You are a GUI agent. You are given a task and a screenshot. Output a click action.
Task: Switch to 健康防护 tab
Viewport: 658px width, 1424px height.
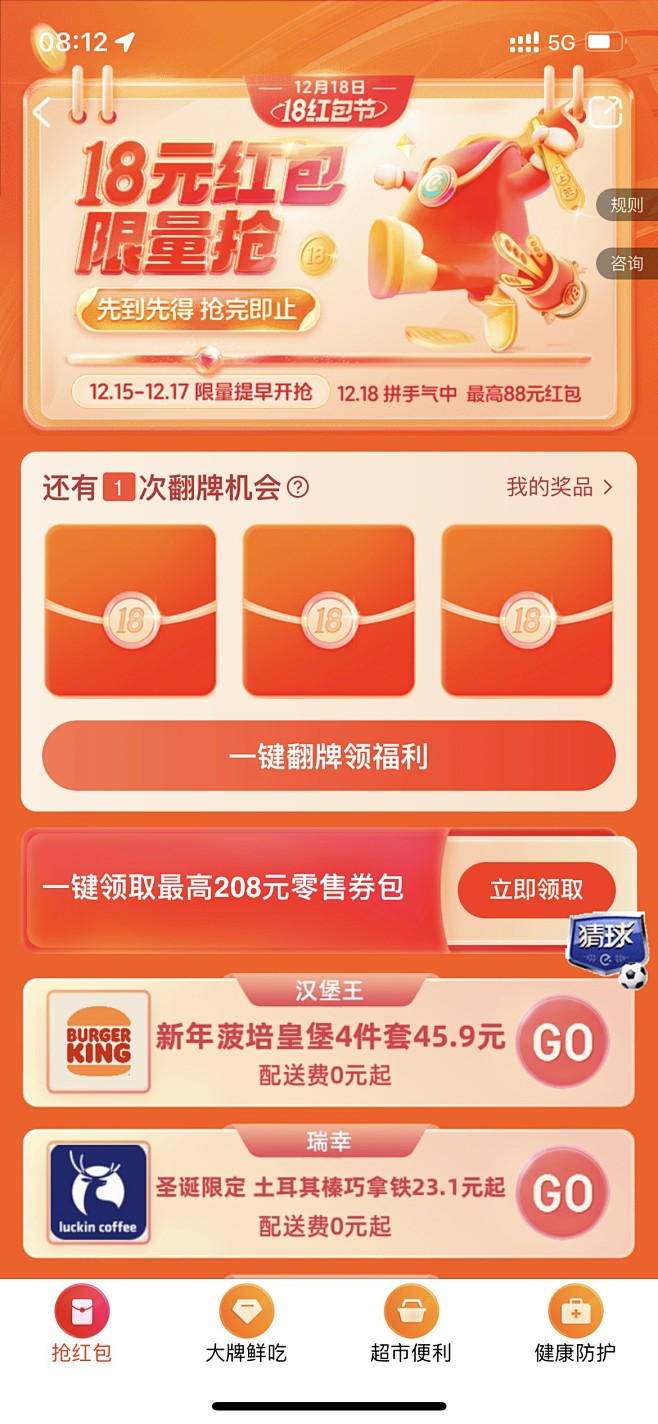pyautogui.click(x=575, y=1324)
